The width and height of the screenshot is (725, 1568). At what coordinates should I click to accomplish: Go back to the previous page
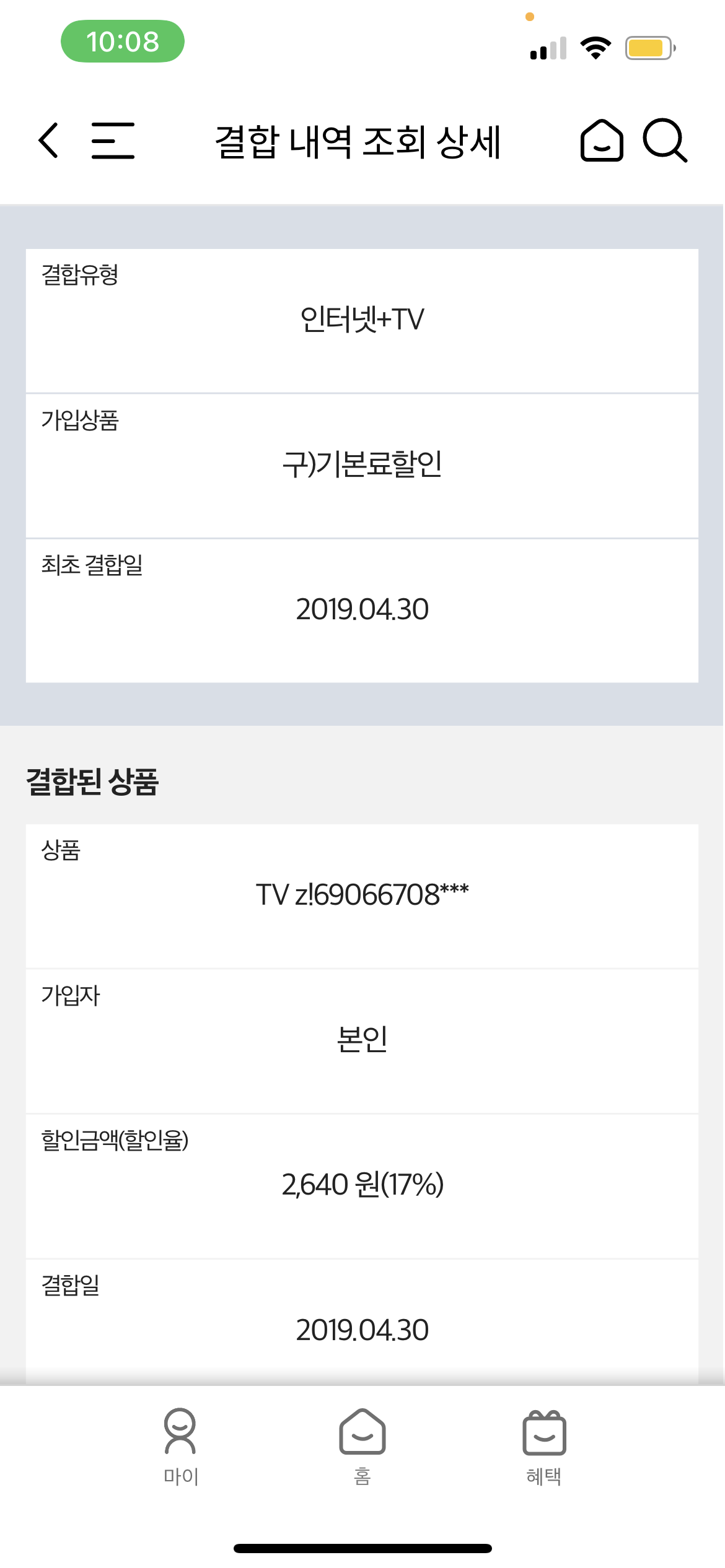point(49,141)
